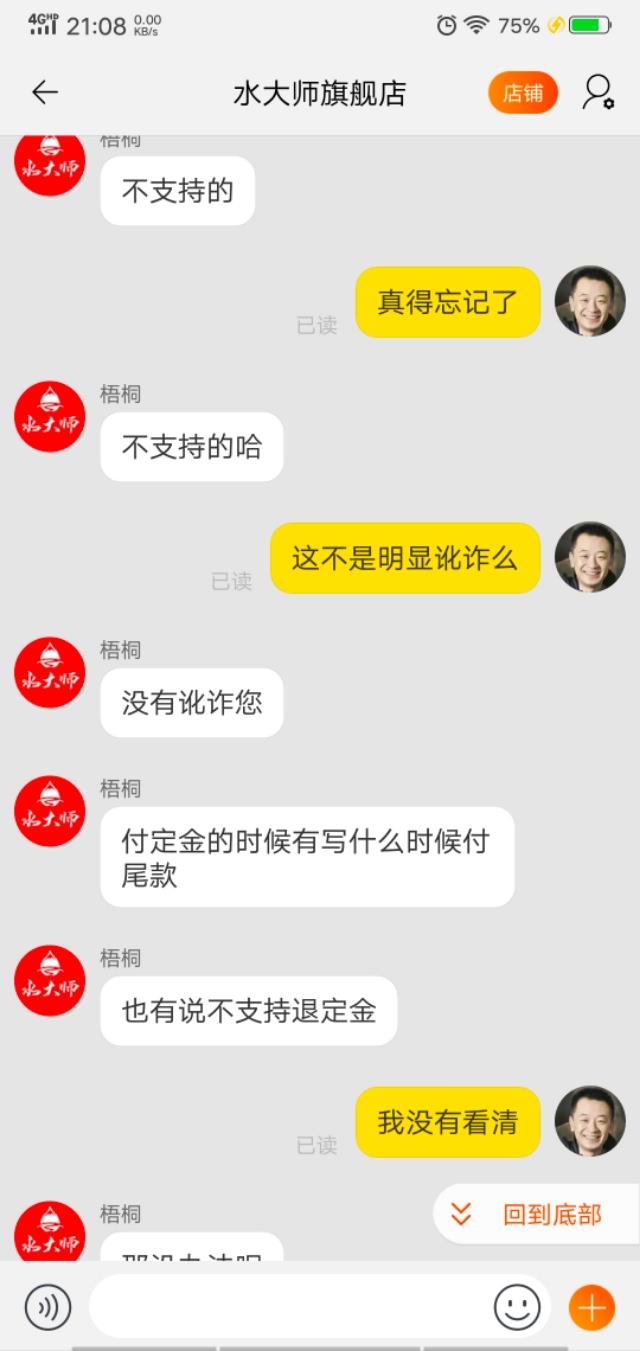Switch to voice input mode
Image resolution: width=640 pixels, height=1351 pixels.
click(x=47, y=1307)
